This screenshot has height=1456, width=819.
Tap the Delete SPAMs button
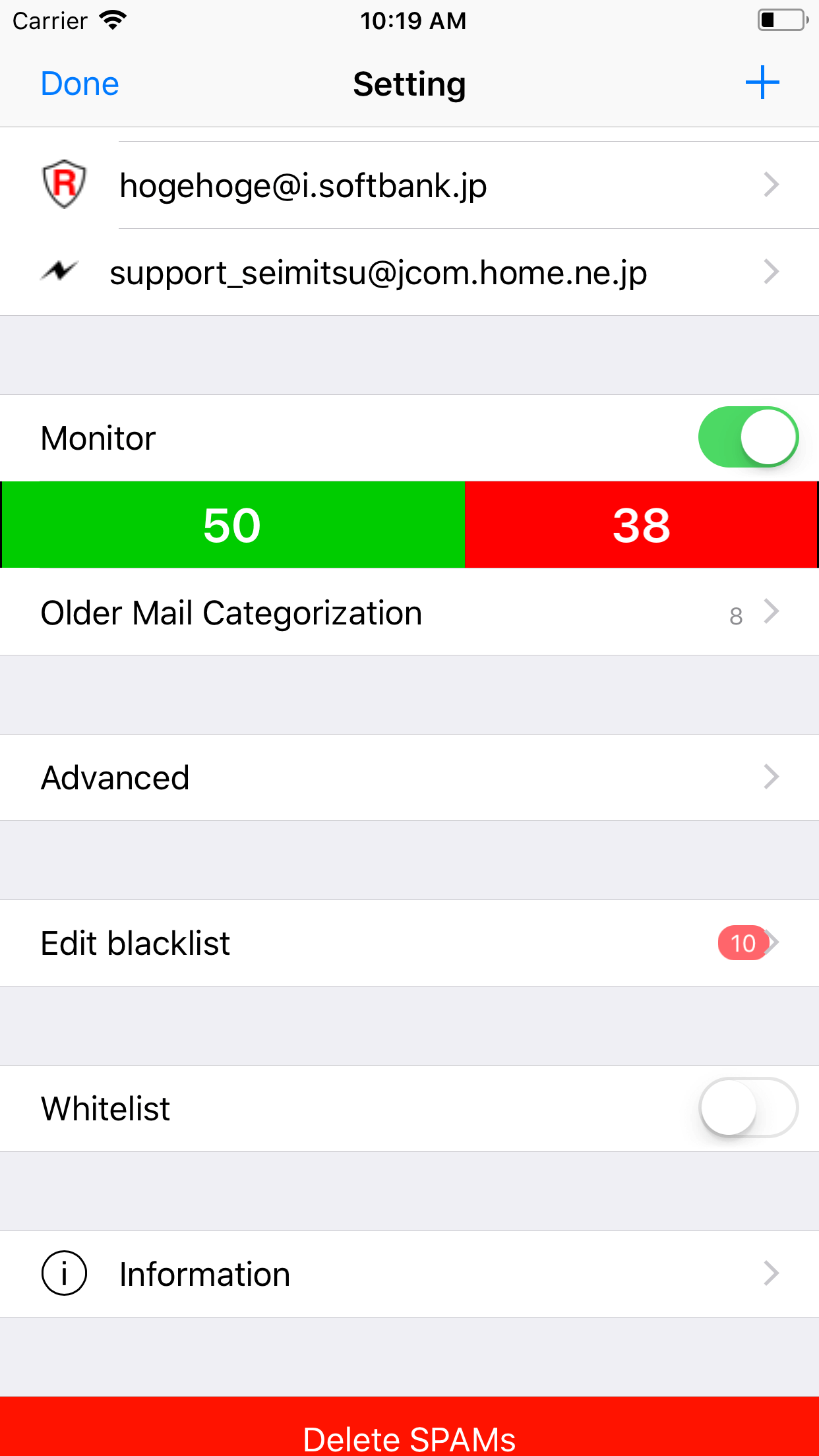tap(409, 1426)
